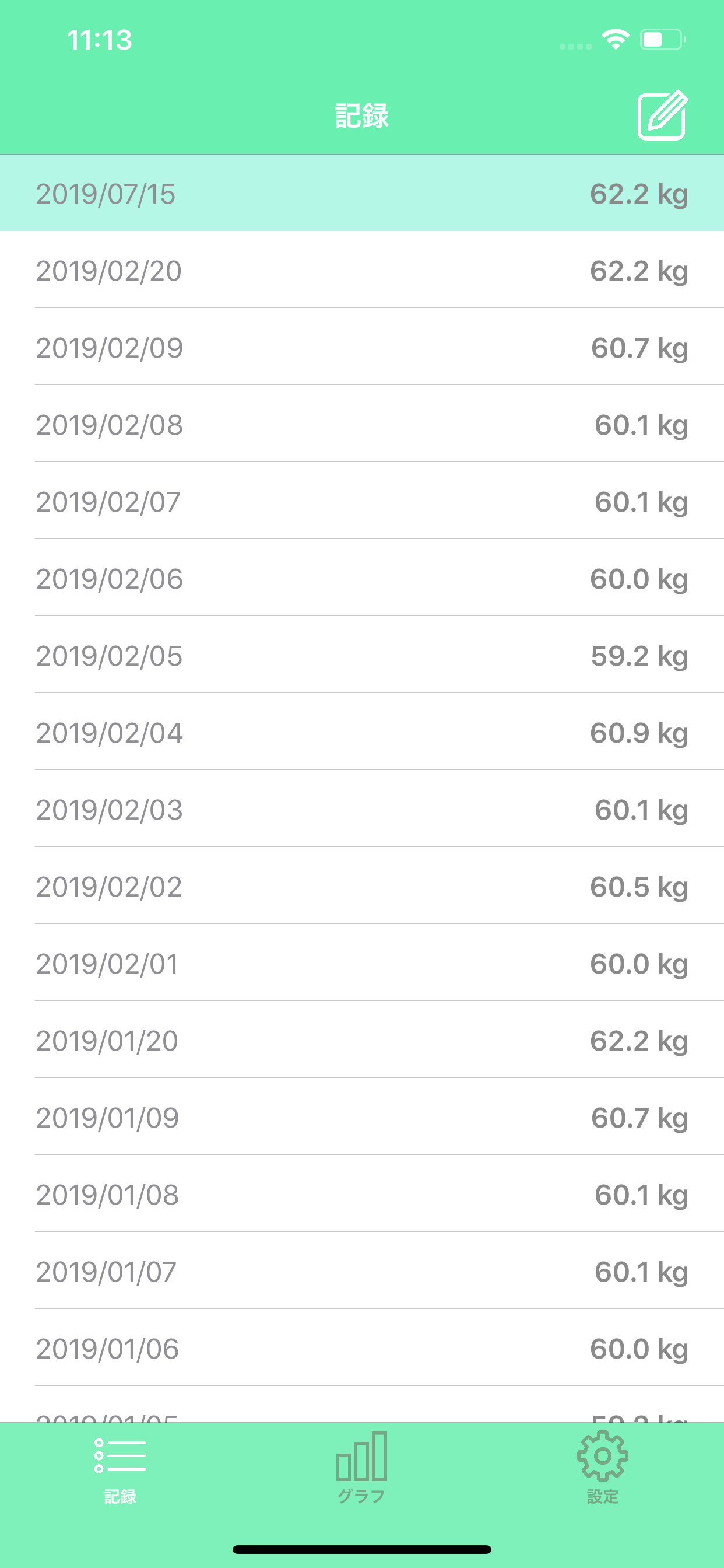Open the 2019/07/15 record

tap(362, 193)
